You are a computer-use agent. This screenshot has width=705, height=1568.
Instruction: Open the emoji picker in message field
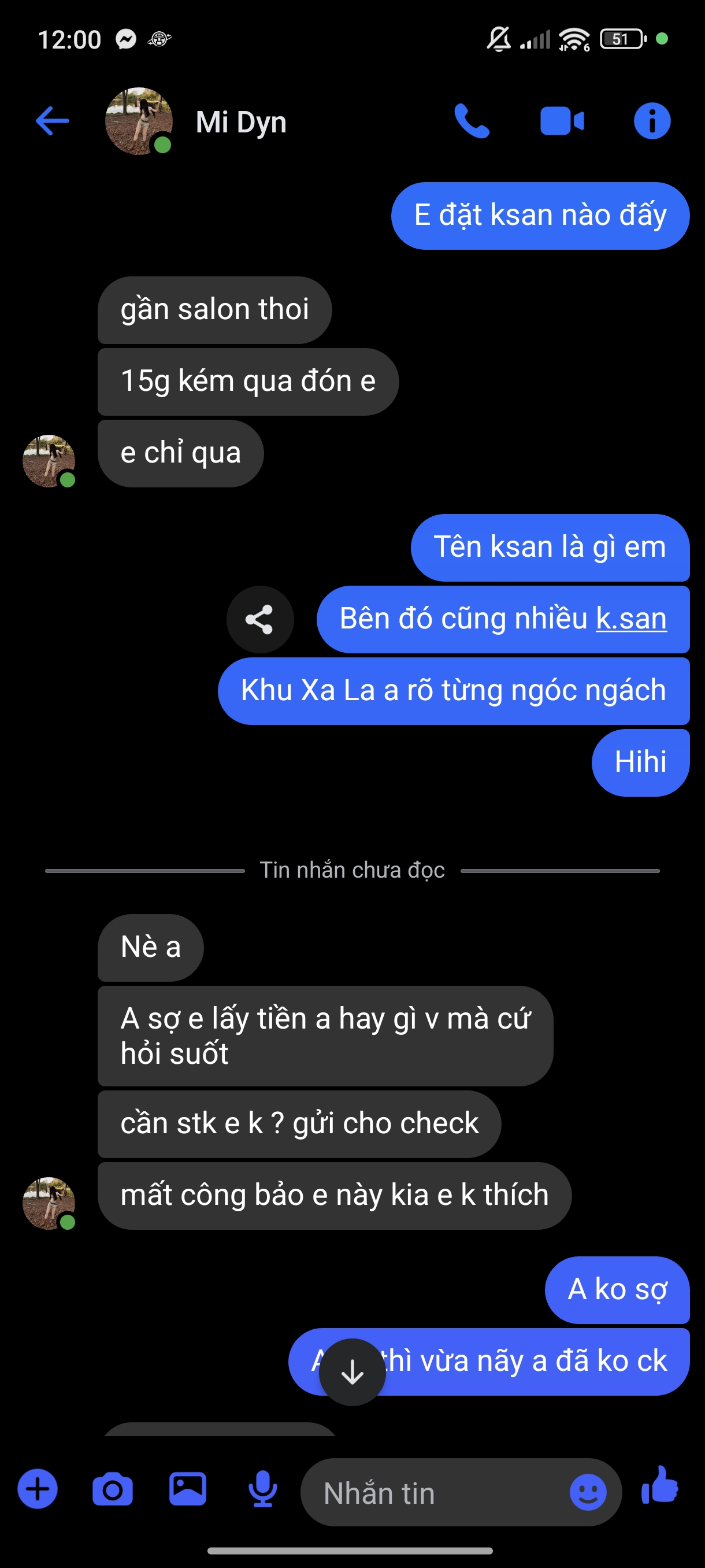(588, 1491)
